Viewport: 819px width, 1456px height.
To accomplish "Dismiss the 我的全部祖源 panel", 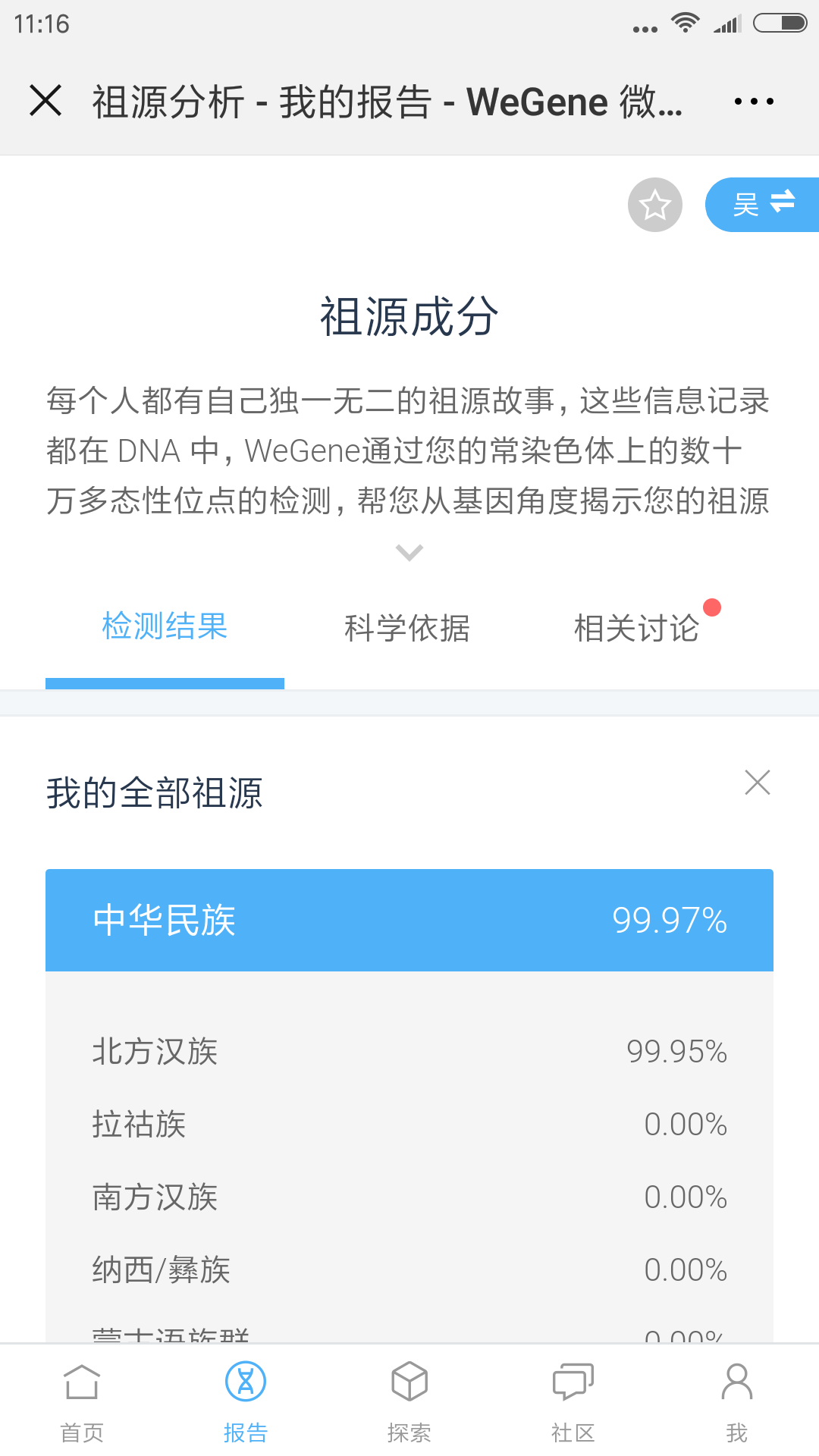I will pos(758,783).
